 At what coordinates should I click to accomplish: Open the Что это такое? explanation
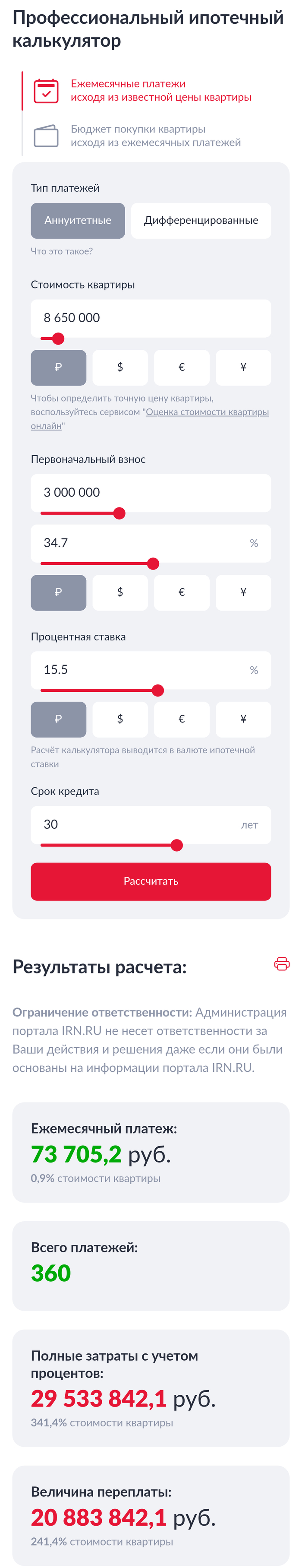point(61,251)
